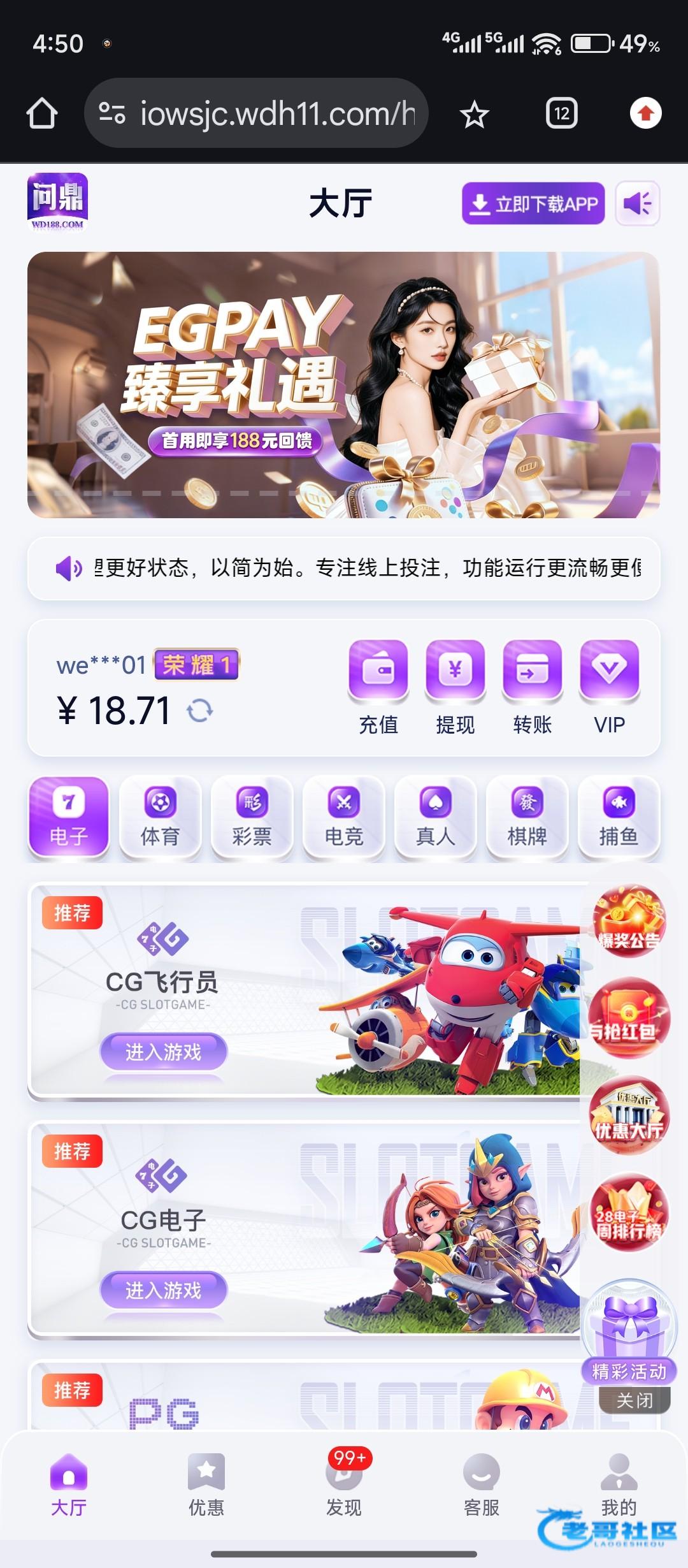Image resolution: width=688 pixels, height=1568 pixels.
Task: Close the 精彩活动 floating widget
Action: pos(634,1400)
